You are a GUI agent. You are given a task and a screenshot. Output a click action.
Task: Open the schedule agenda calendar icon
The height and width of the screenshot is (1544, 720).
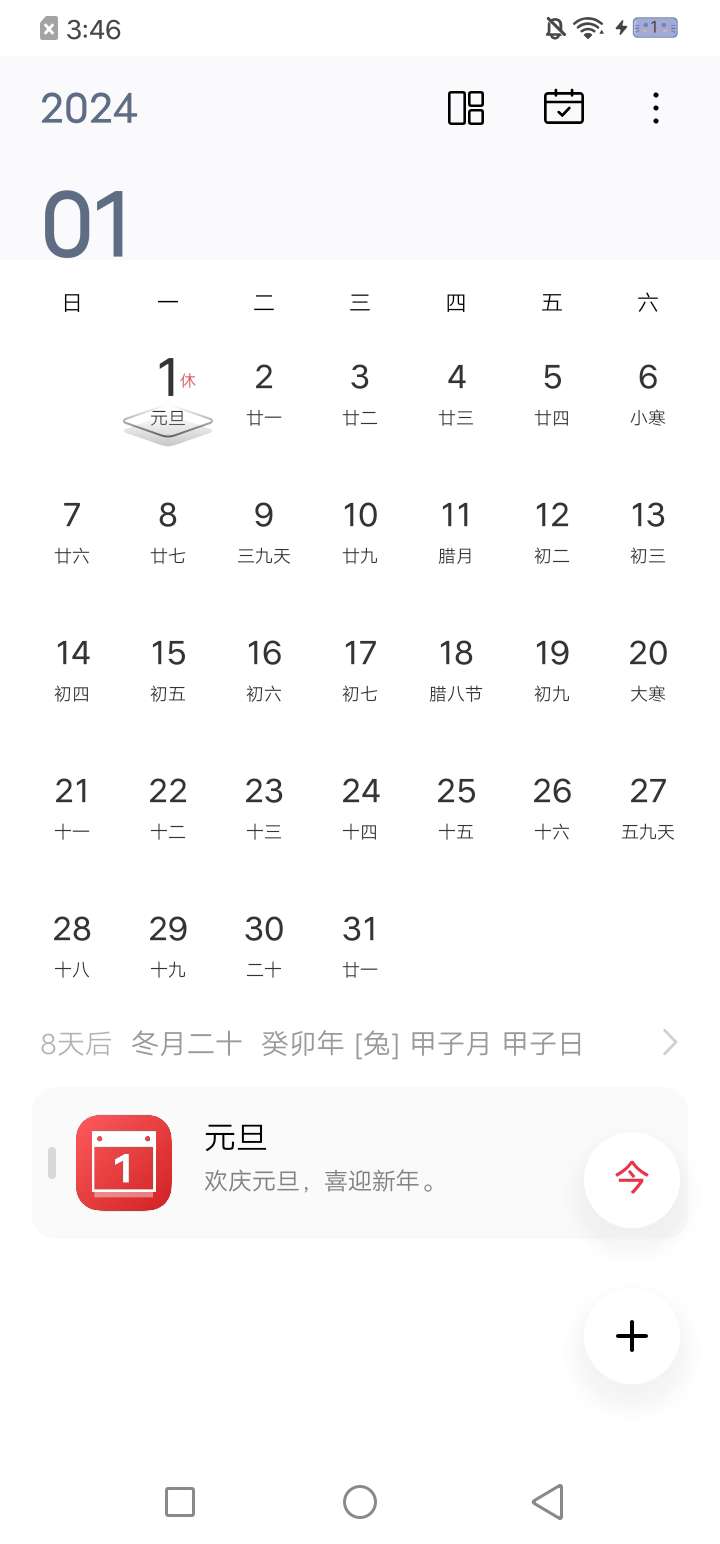[x=564, y=107]
